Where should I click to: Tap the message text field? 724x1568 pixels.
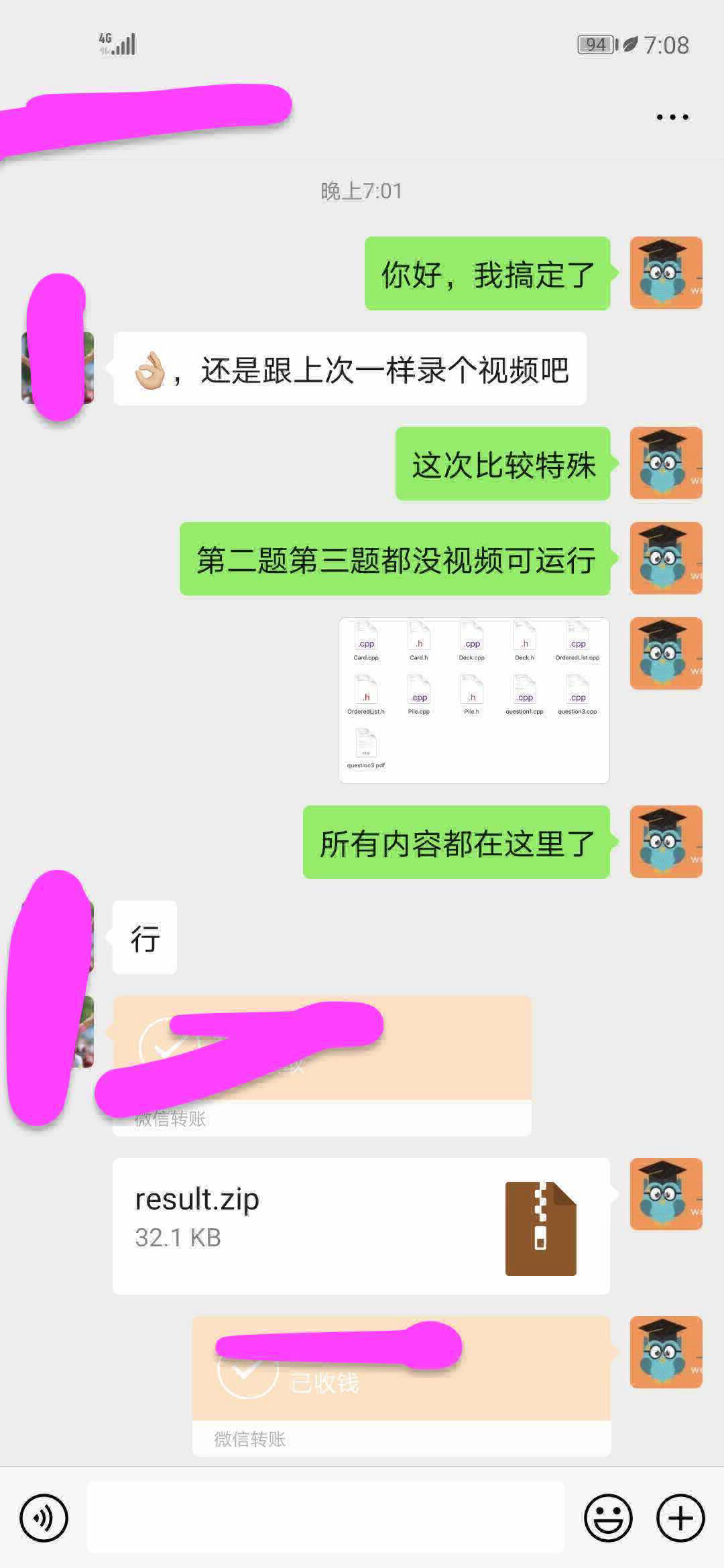click(326, 1518)
